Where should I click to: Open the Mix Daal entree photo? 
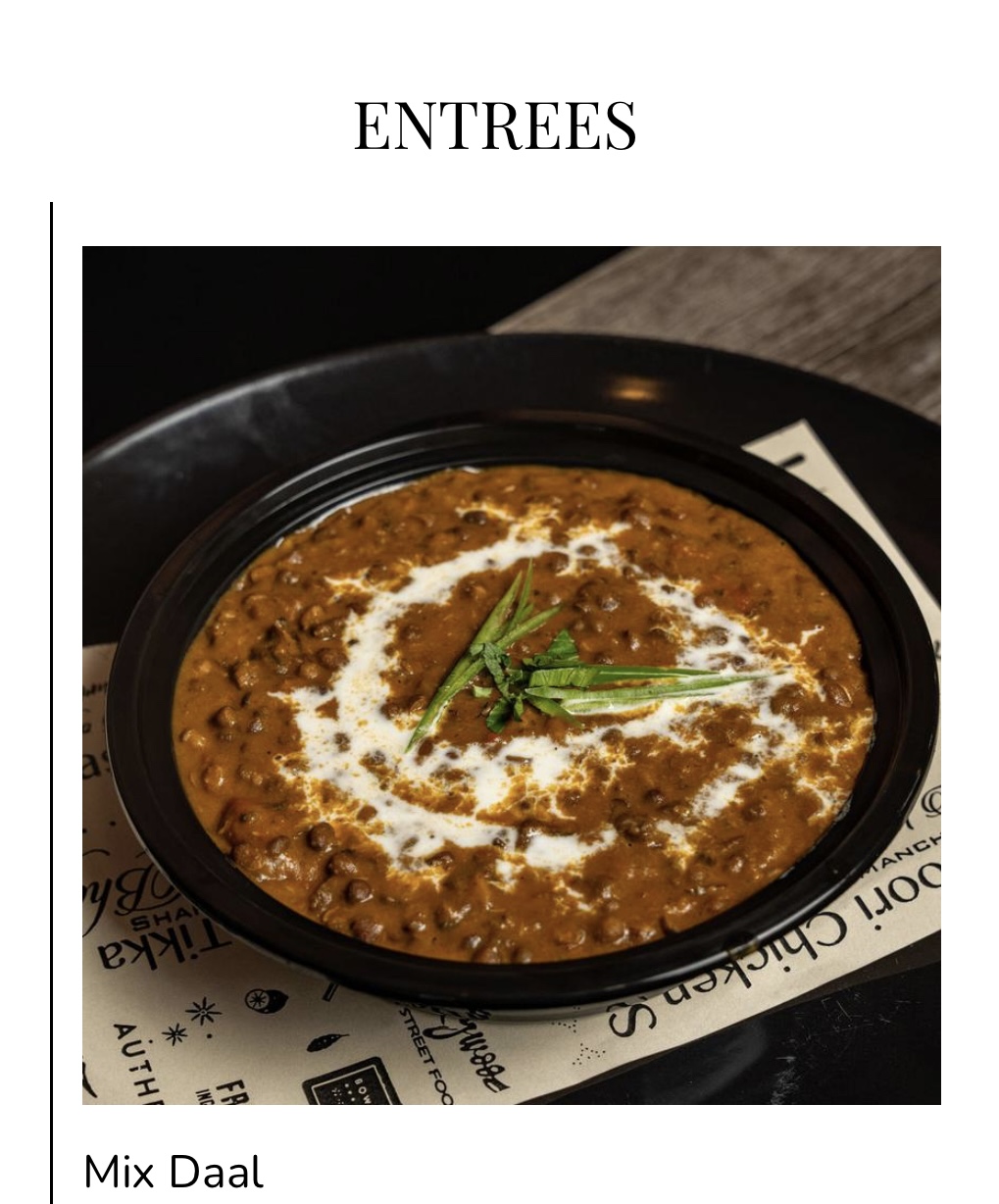coord(511,675)
